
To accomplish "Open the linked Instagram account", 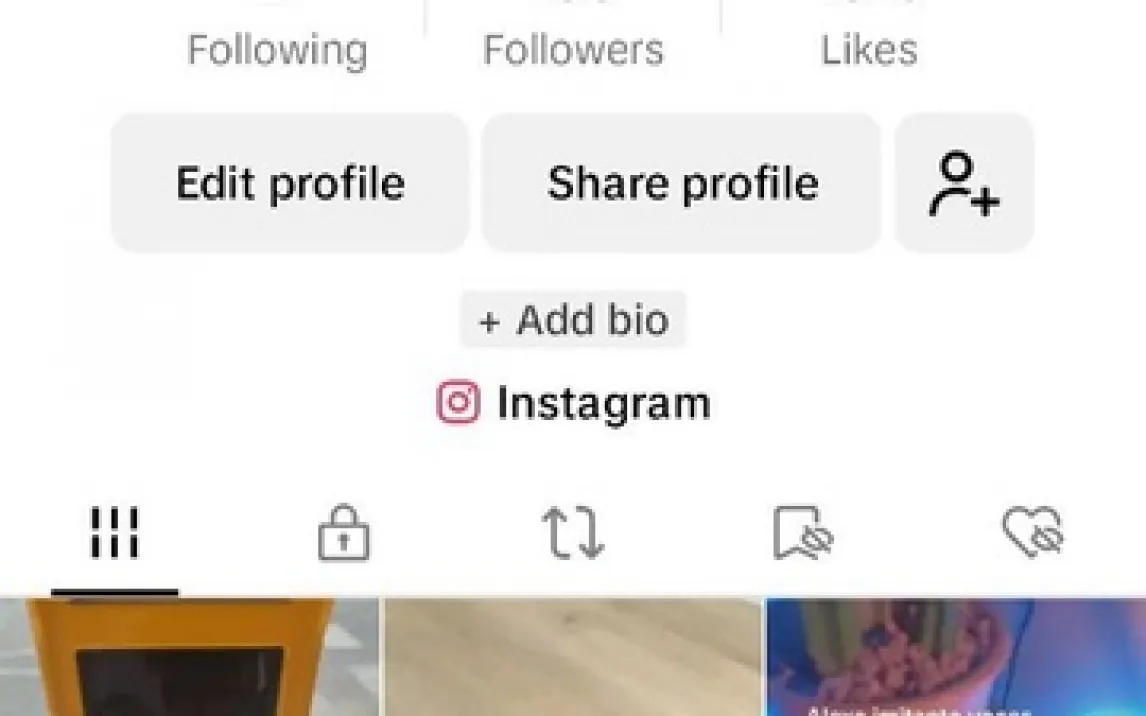I will (x=573, y=403).
